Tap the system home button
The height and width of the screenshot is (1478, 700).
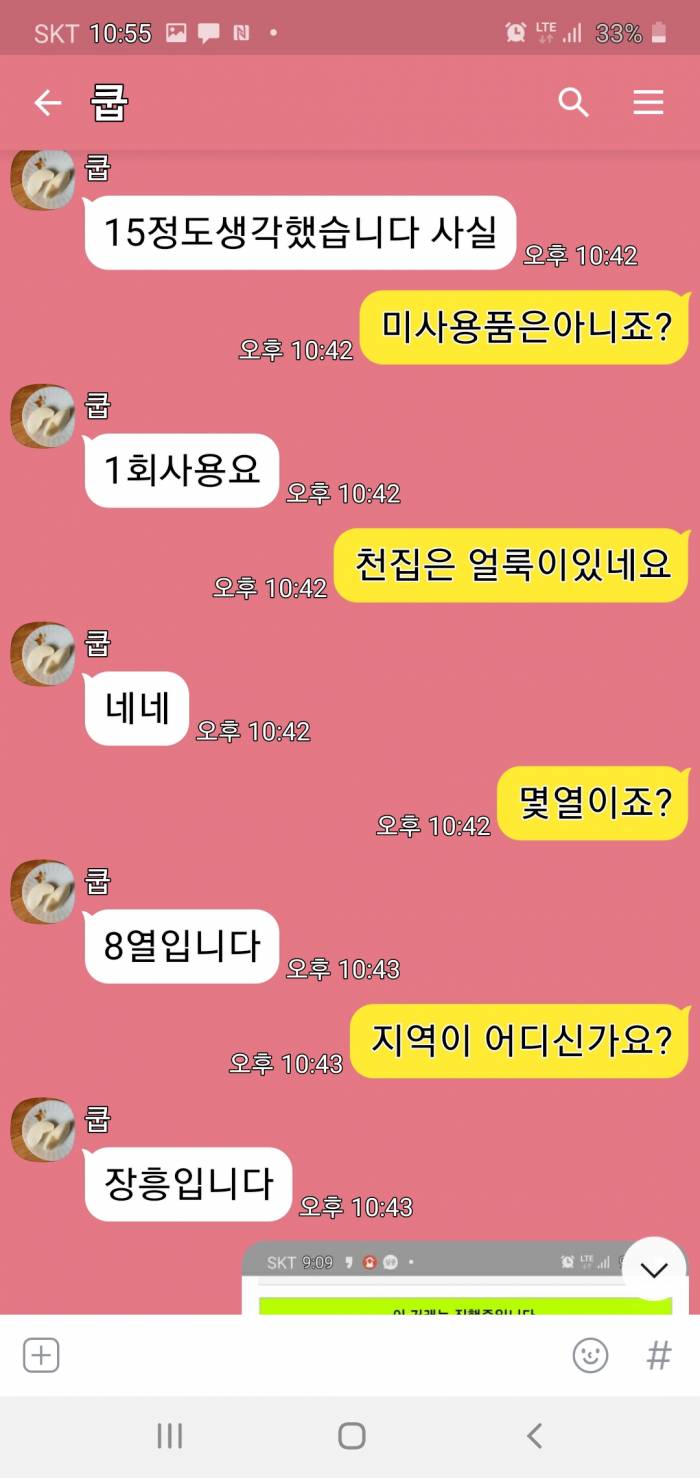pos(351,1436)
